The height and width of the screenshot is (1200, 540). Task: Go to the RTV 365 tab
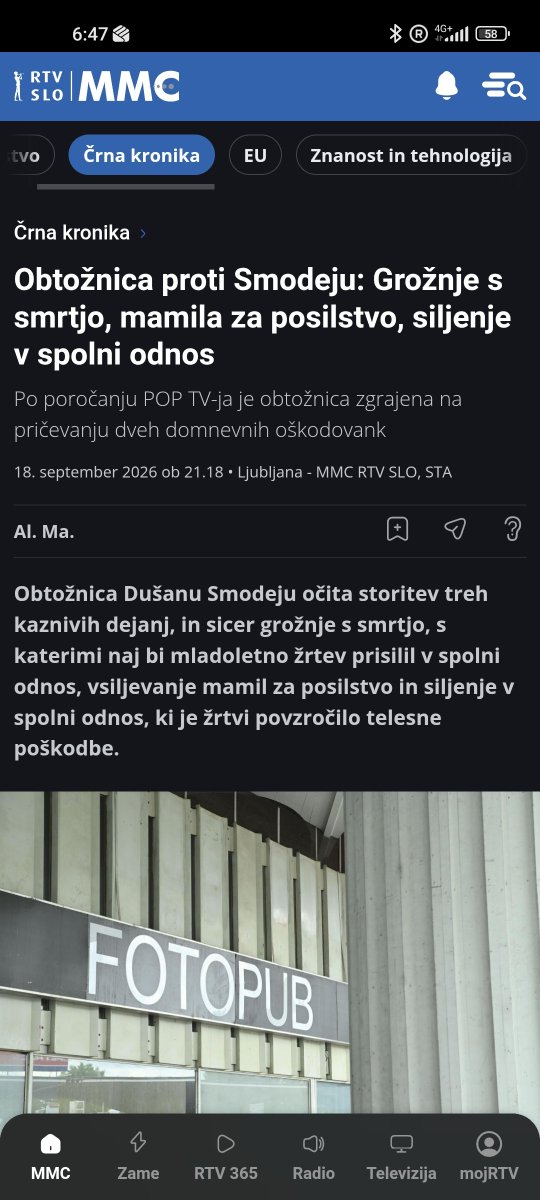pyautogui.click(x=226, y=1157)
